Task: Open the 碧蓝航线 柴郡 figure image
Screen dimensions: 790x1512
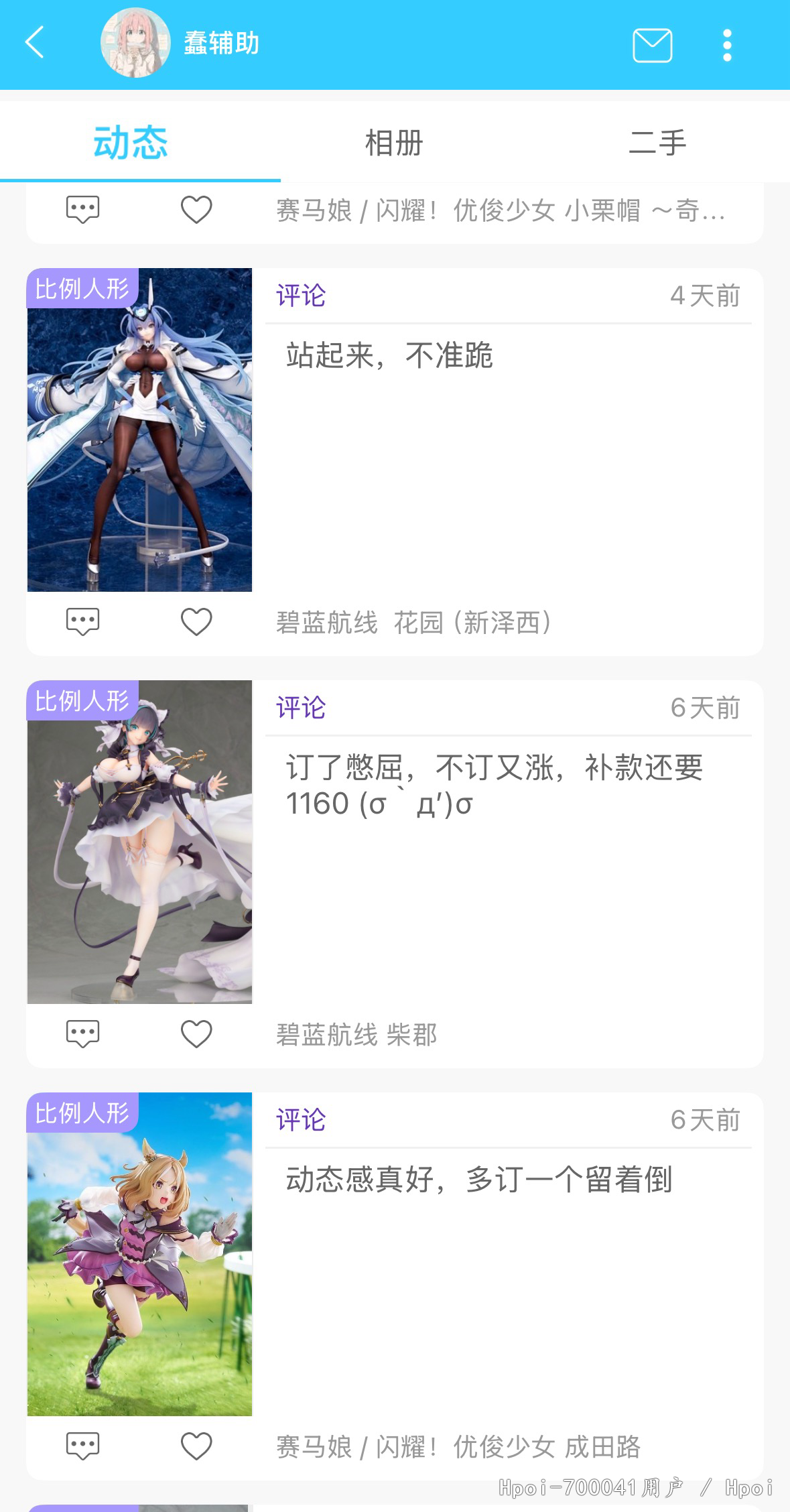Action: [139, 842]
